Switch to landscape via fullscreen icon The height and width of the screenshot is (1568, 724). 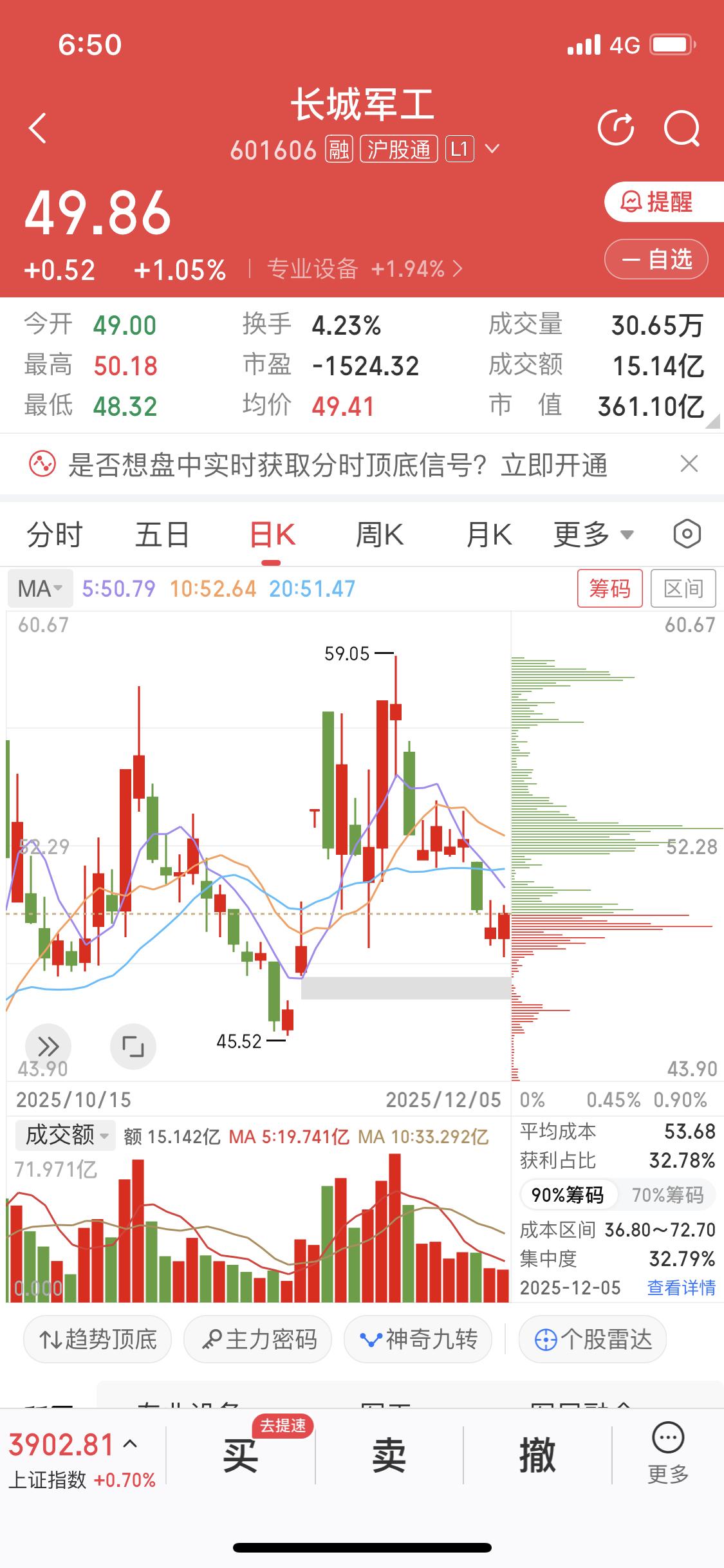click(x=133, y=1047)
